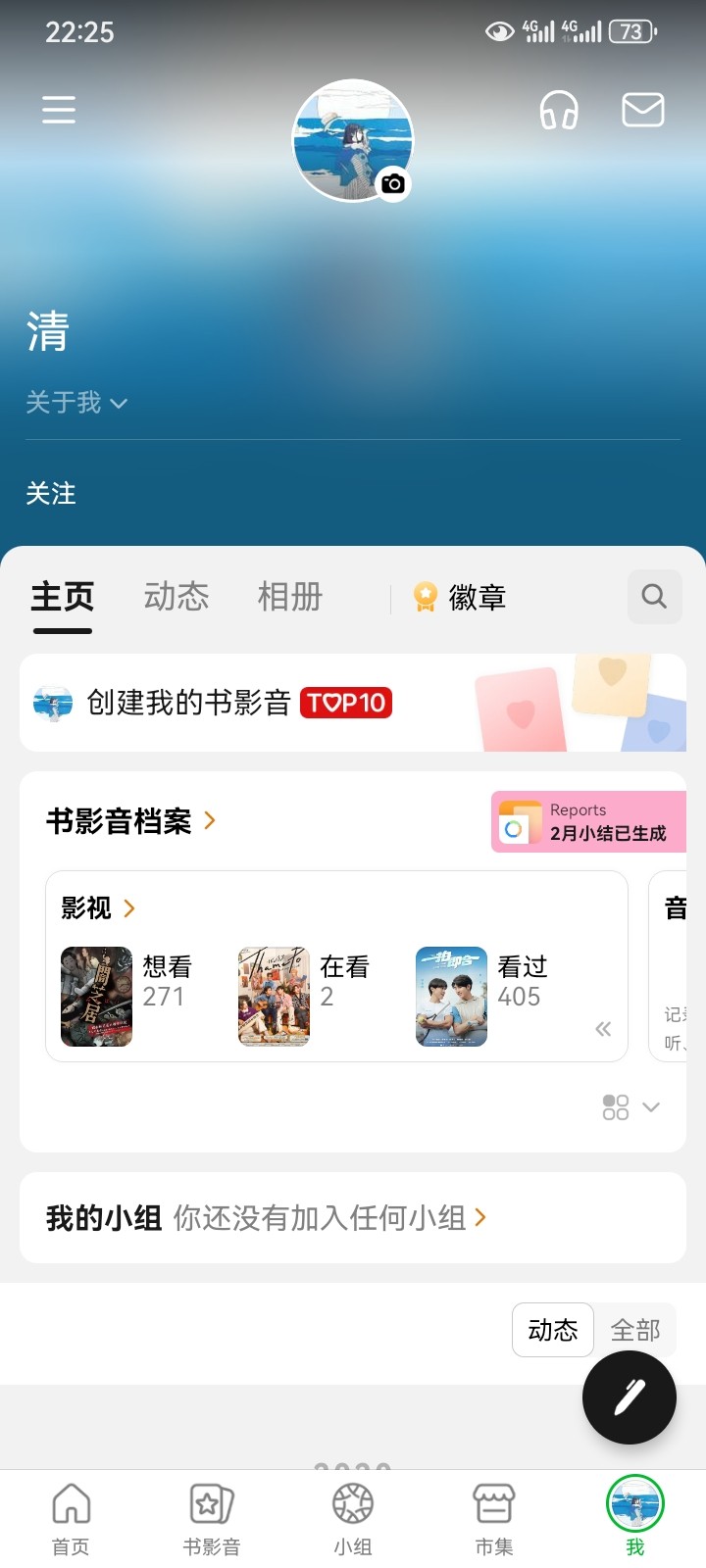Open 我的小组 groups row
The width and height of the screenshot is (706, 1568).
coord(267,1218)
